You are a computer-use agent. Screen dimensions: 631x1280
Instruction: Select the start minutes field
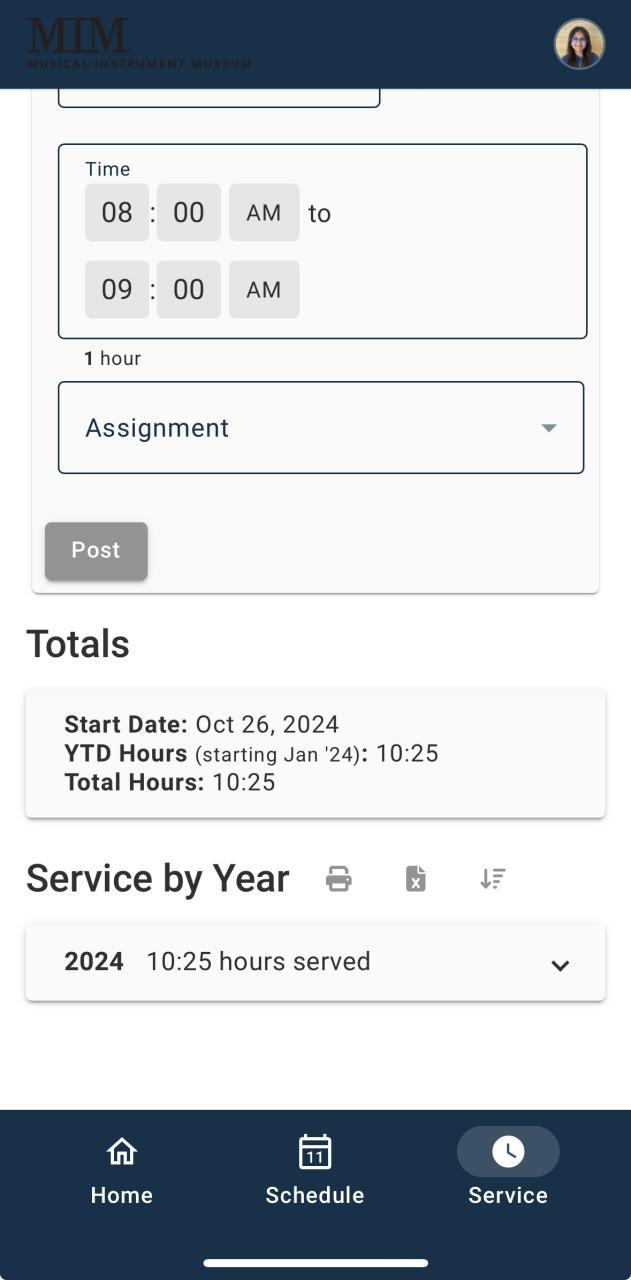pyautogui.click(x=188, y=212)
